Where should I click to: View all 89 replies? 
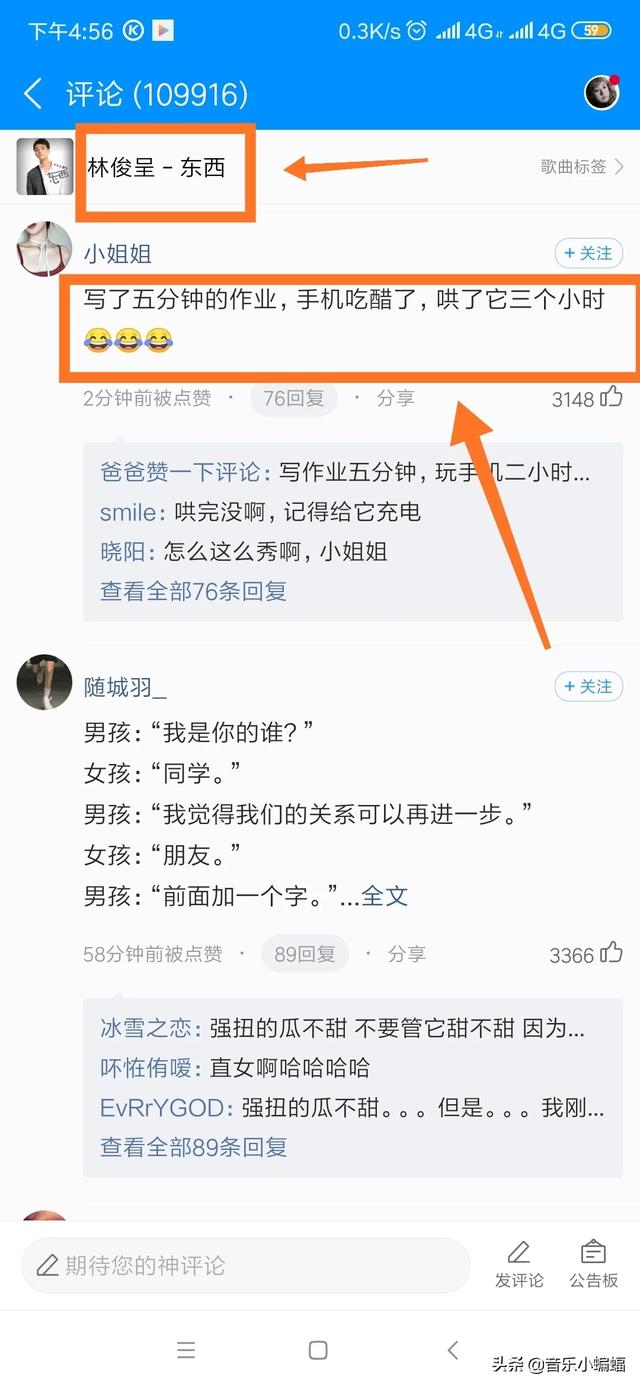click(x=193, y=1147)
